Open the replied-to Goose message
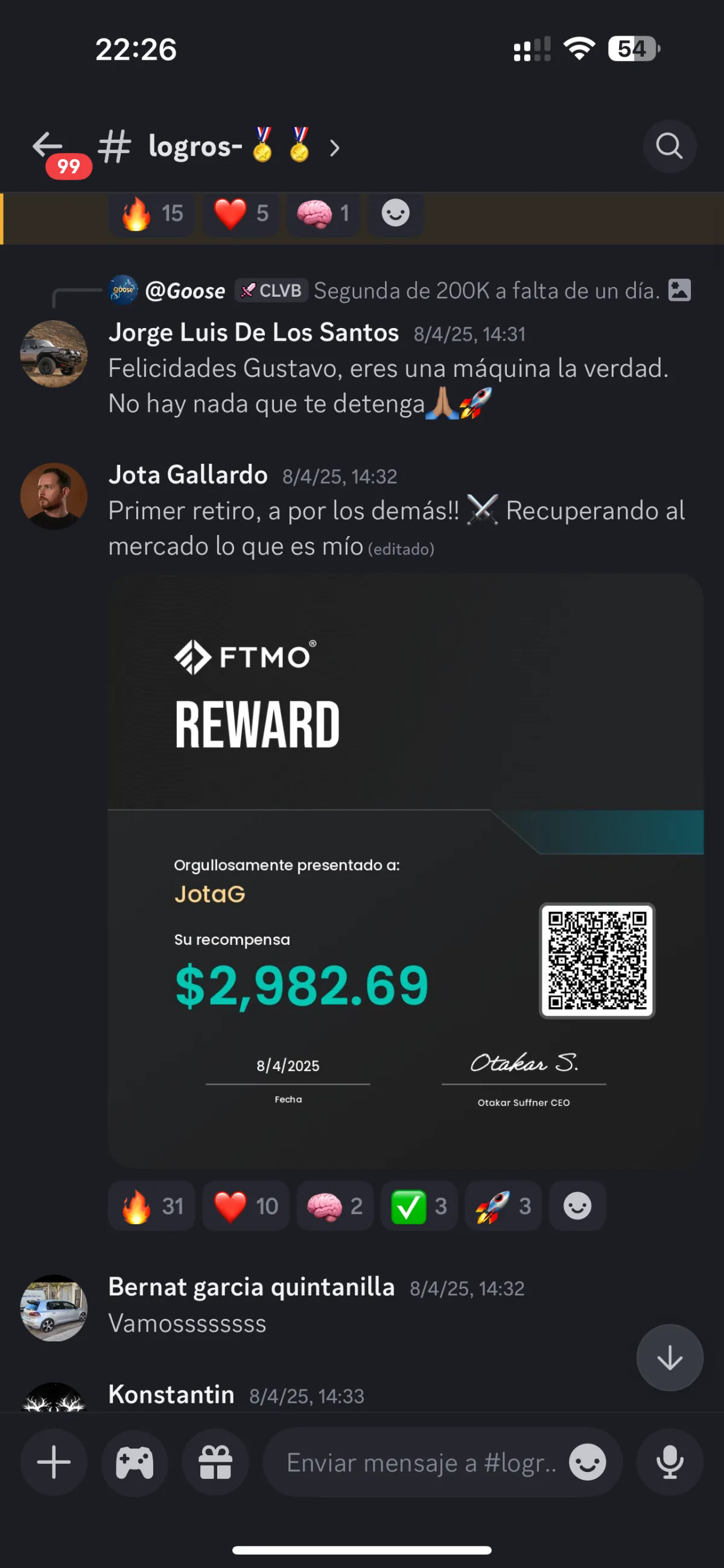Viewport: 724px width, 1568px height. pos(402,291)
